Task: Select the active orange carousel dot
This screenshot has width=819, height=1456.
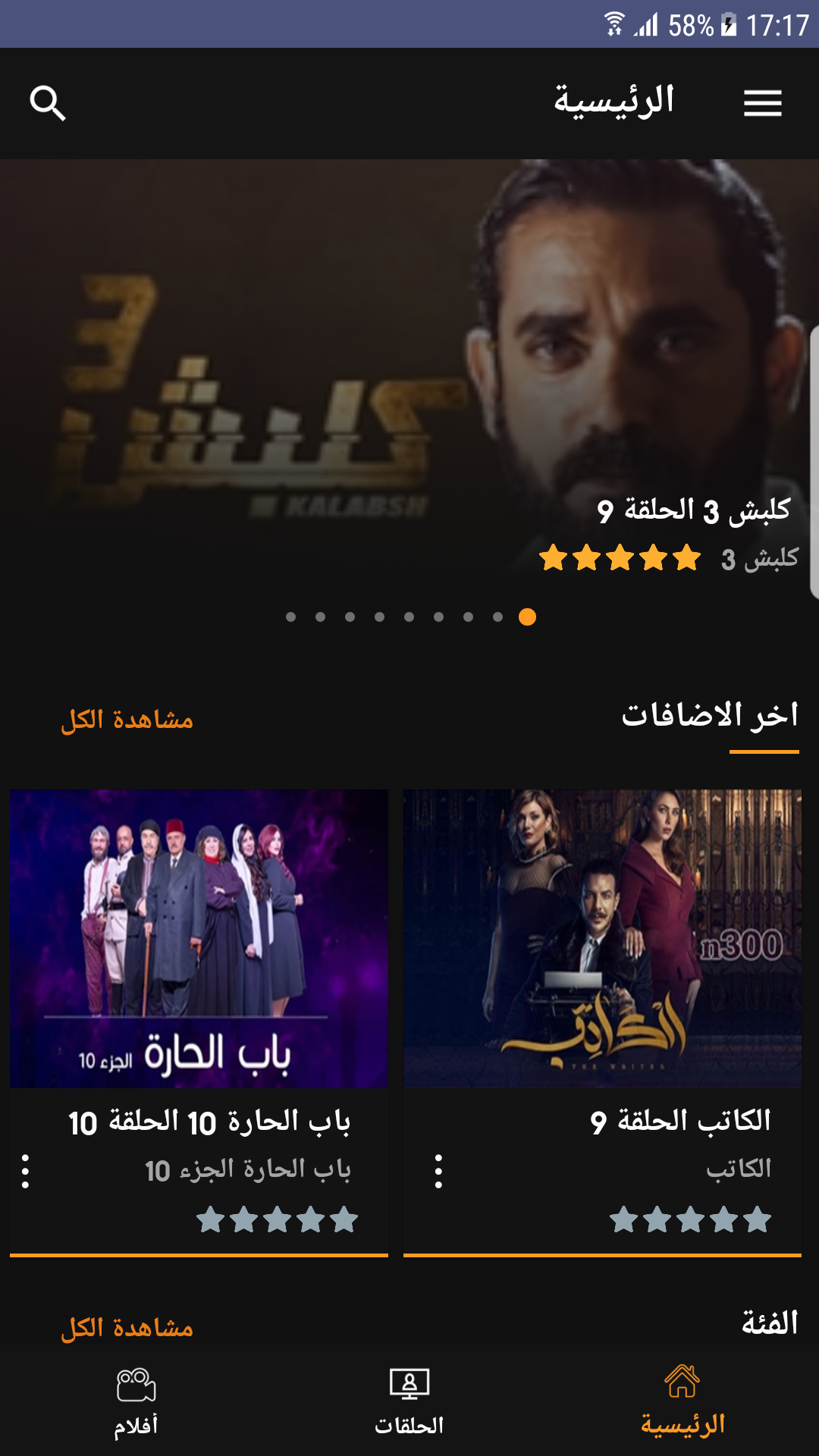Action: (x=529, y=619)
